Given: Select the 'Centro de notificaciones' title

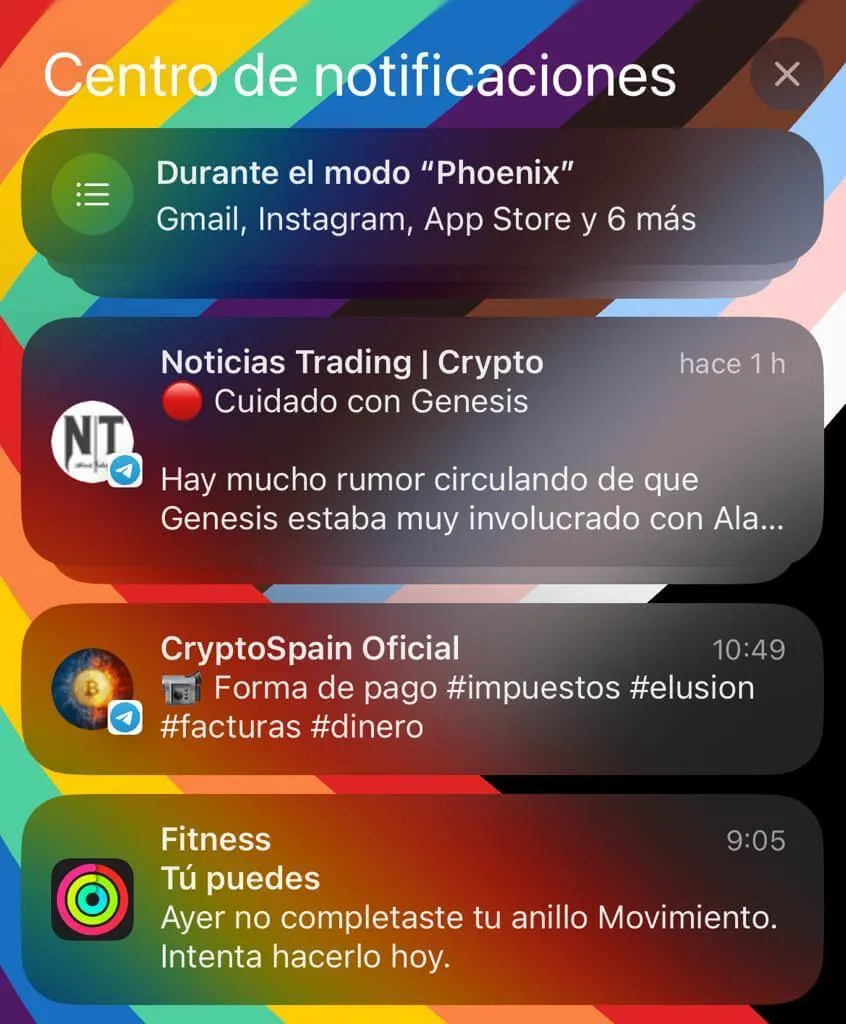Looking at the screenshot, I should (362, 75).
